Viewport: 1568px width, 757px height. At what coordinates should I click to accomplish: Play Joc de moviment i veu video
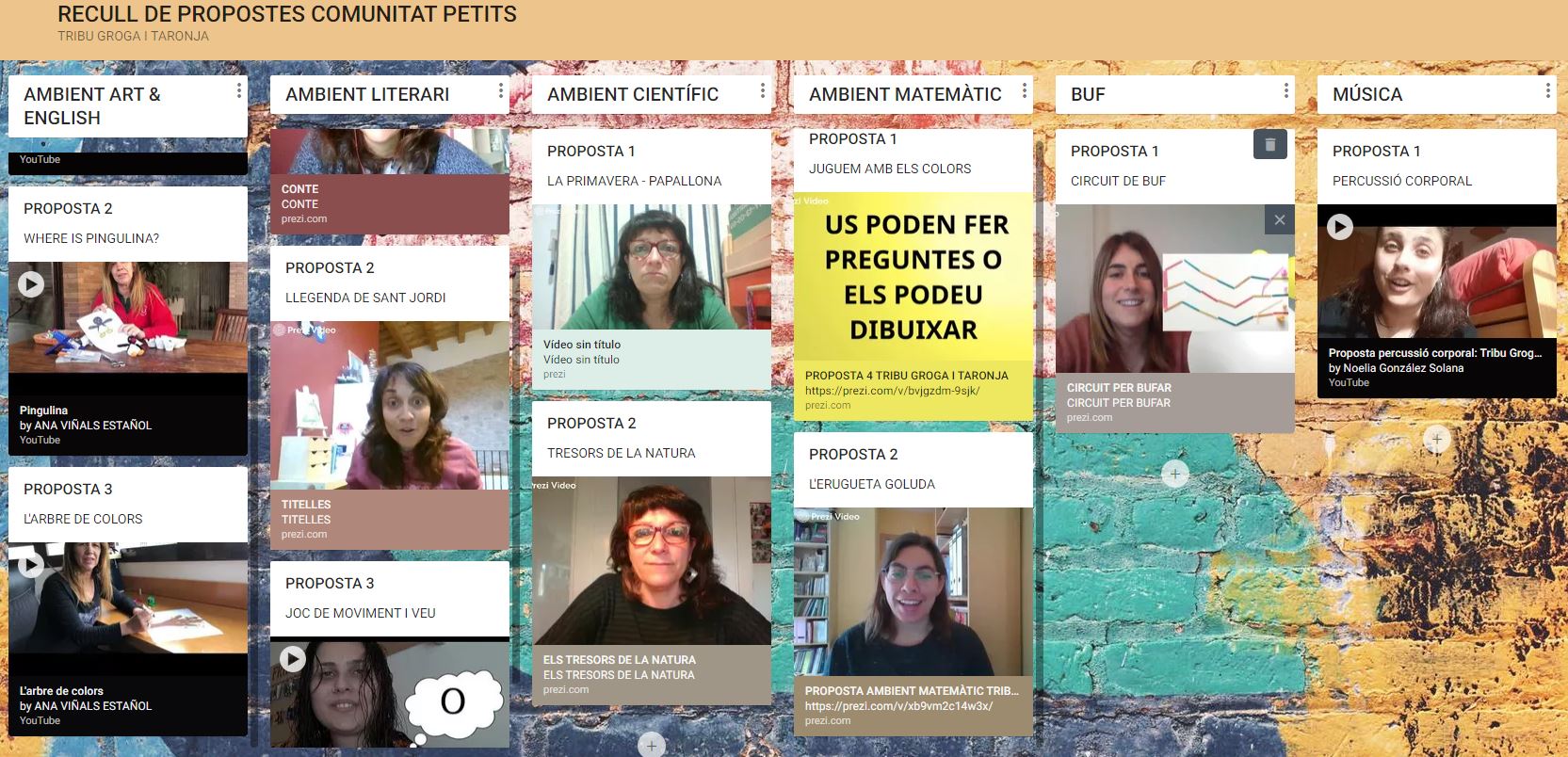[x=293, y=659]
